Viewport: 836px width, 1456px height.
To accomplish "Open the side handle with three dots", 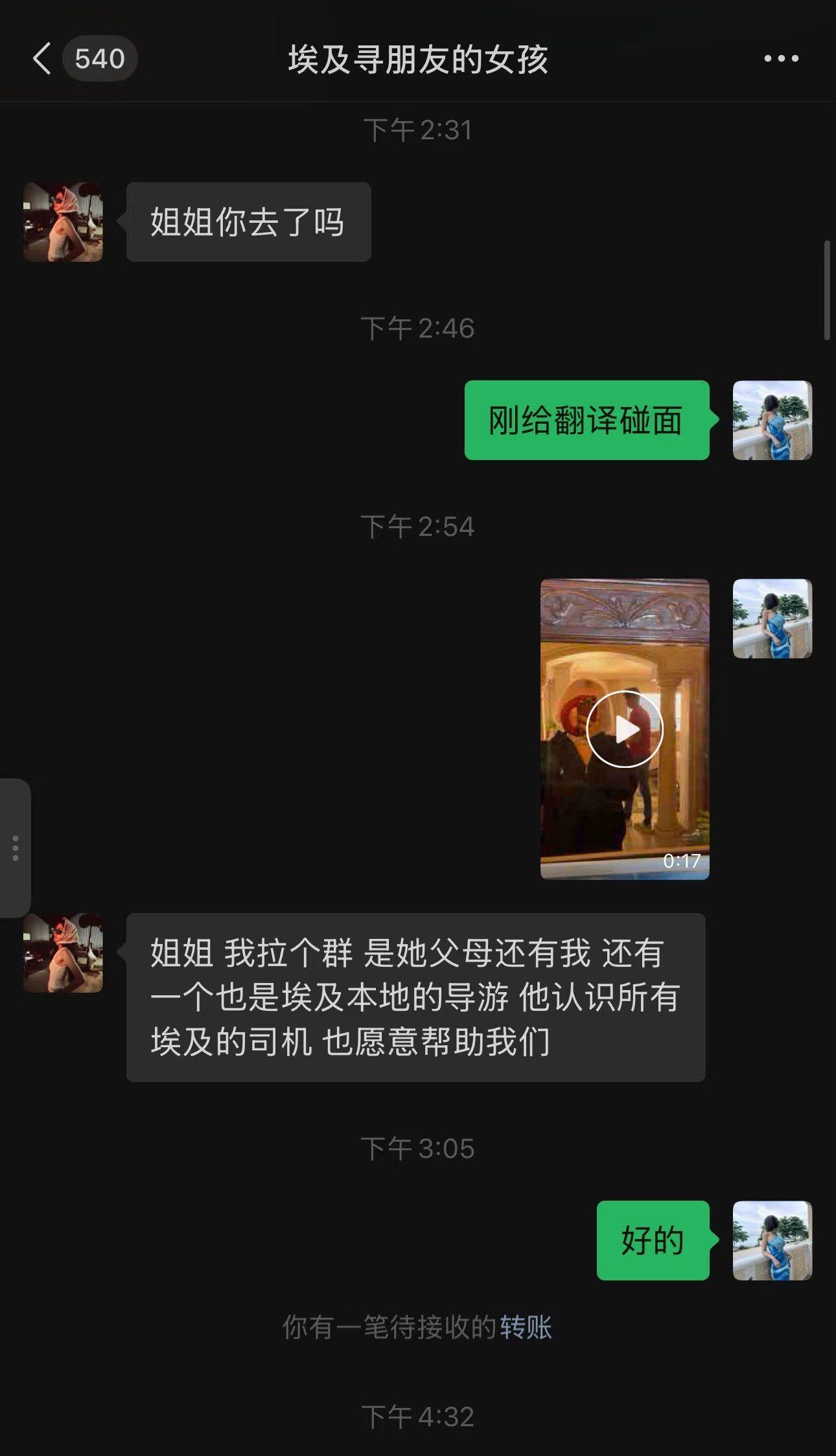I will click(x=15, y=848).
